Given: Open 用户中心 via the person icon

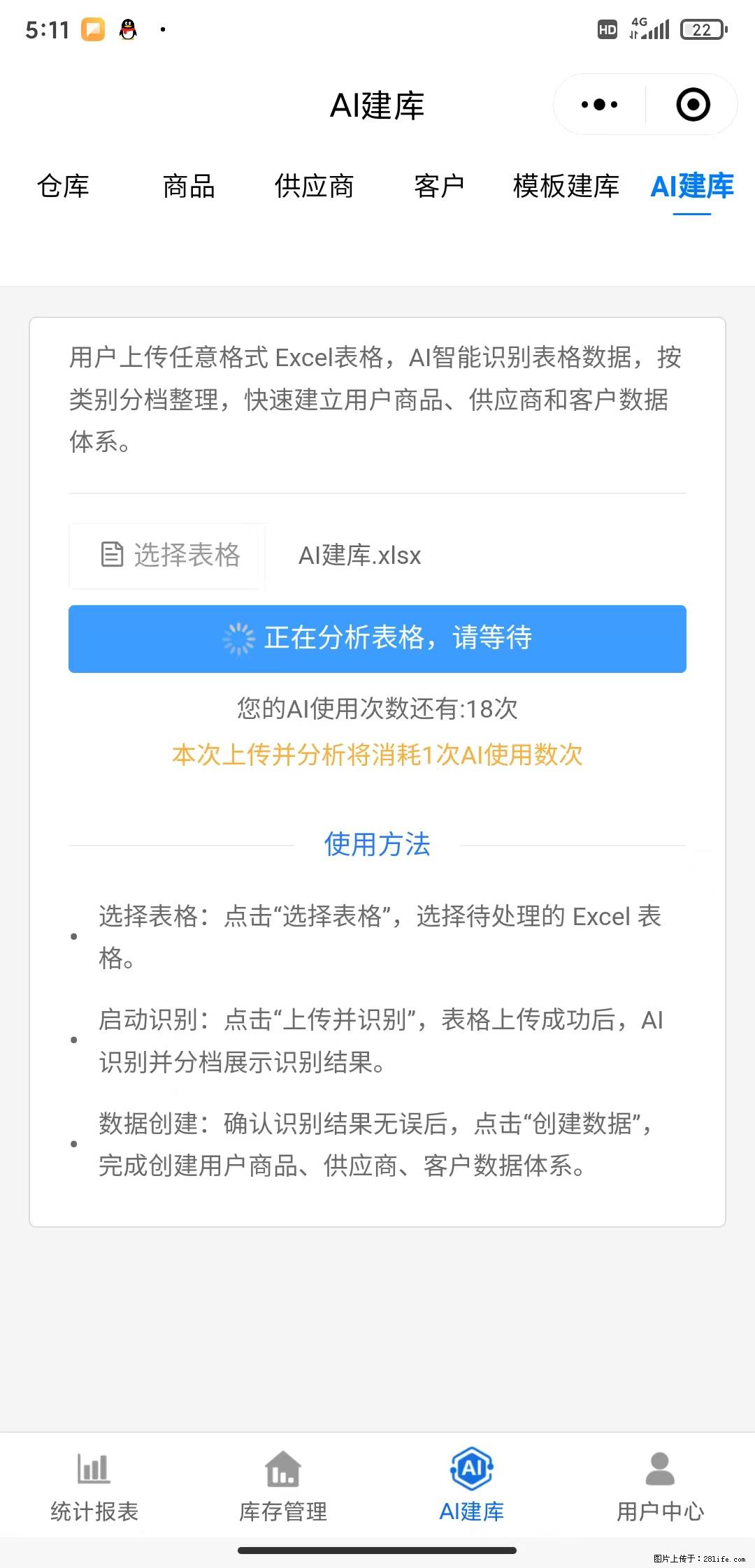Looking at the screenshot, I should [660, 1469].
